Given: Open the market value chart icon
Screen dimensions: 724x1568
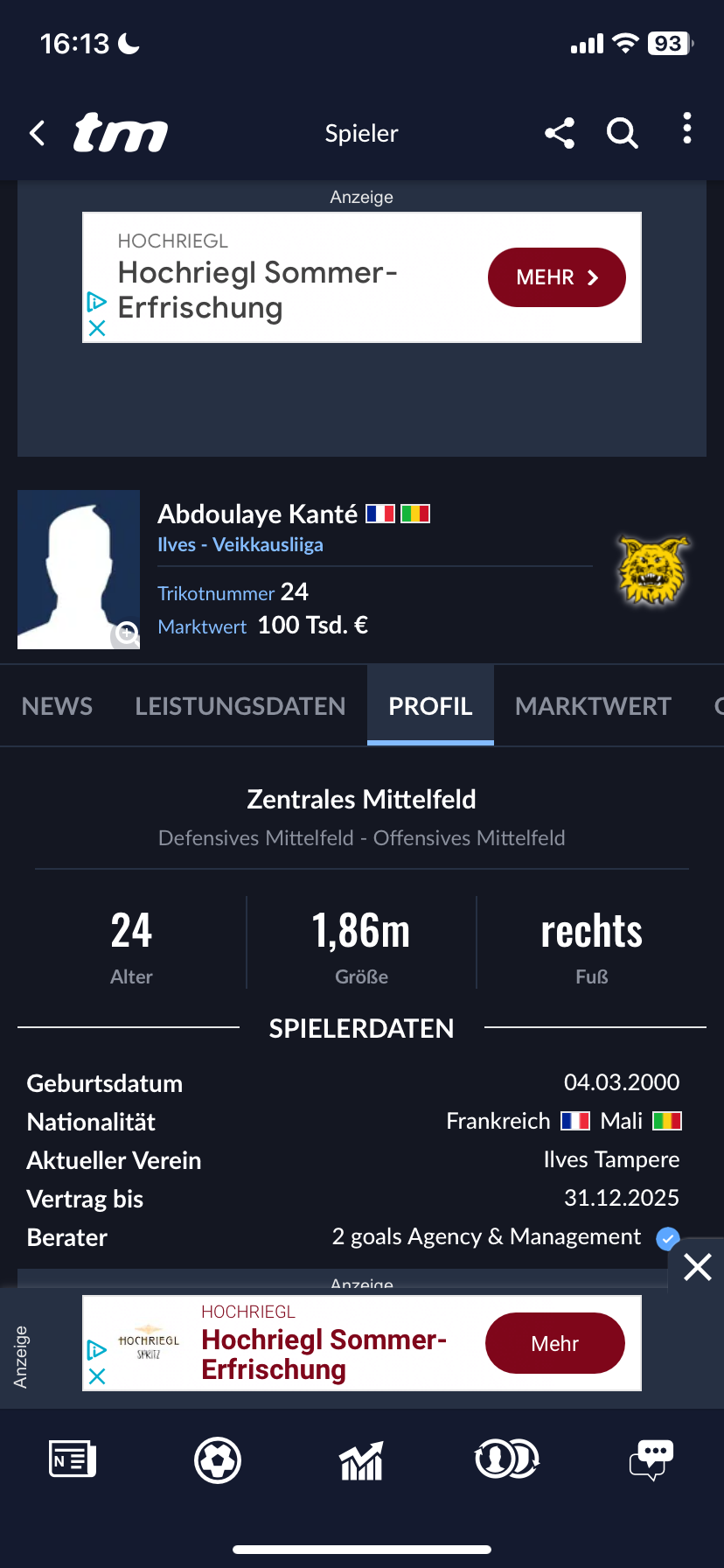Looking at the screenshot, I should pos(361,1459).
